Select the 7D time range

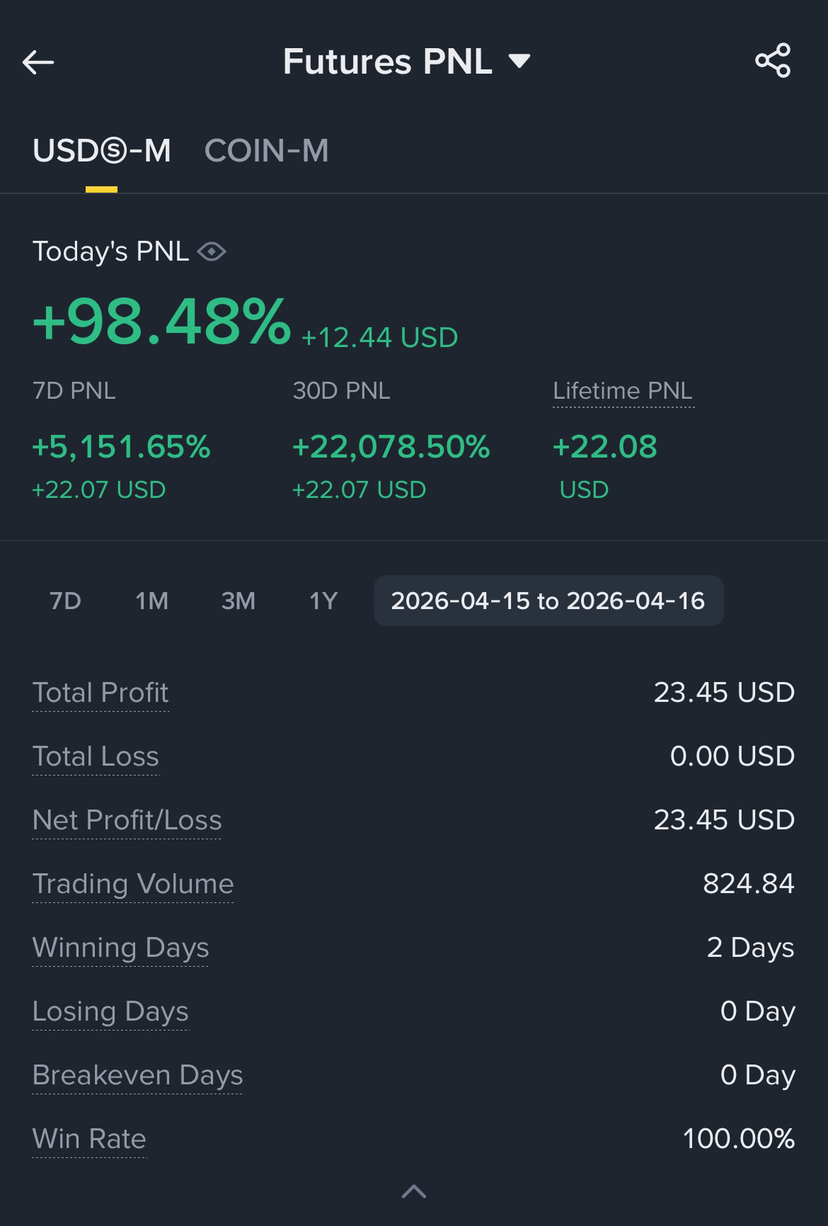[65, 601]
